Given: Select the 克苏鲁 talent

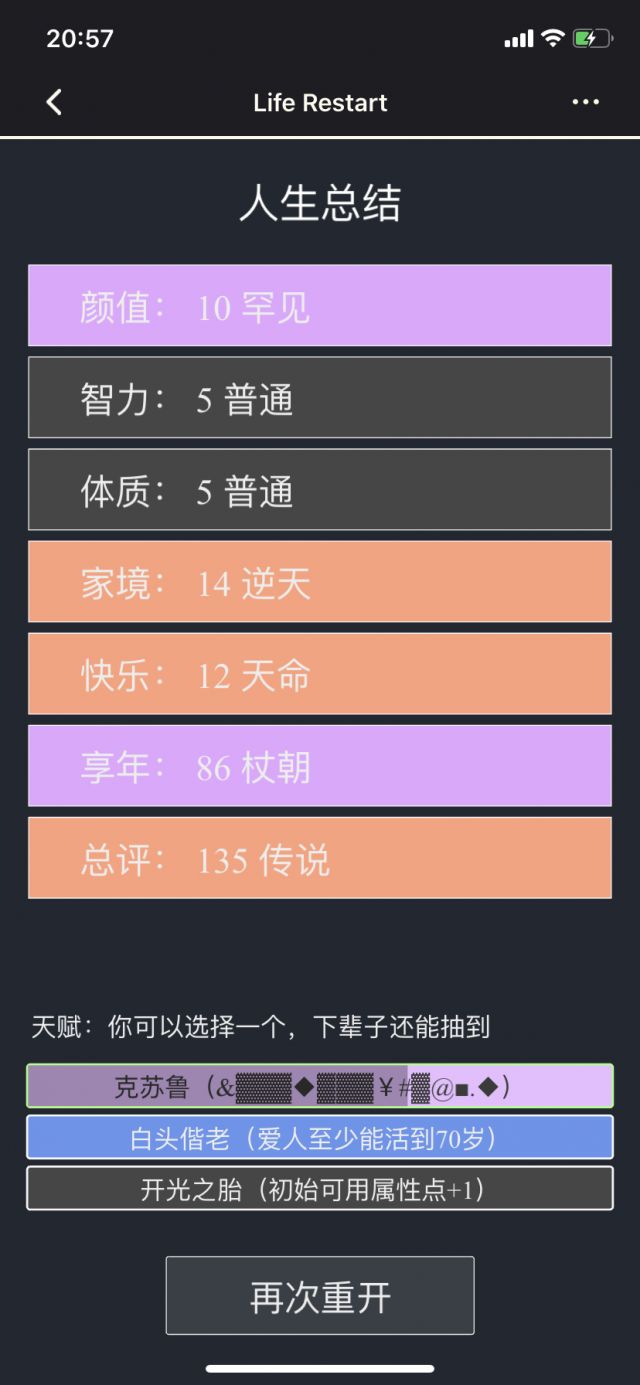Looking at the screenshot, I should point(319,1087).
